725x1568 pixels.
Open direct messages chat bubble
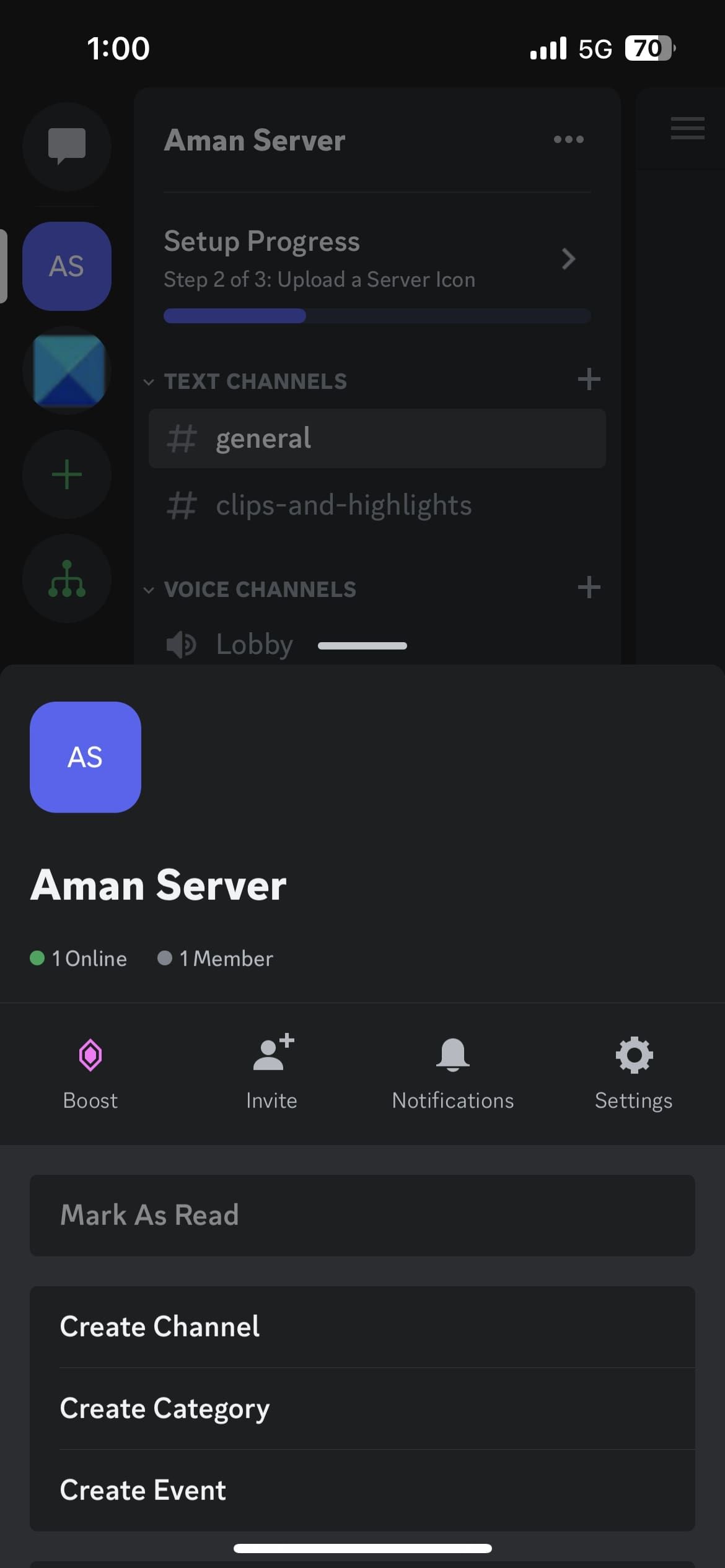point(66,147)
